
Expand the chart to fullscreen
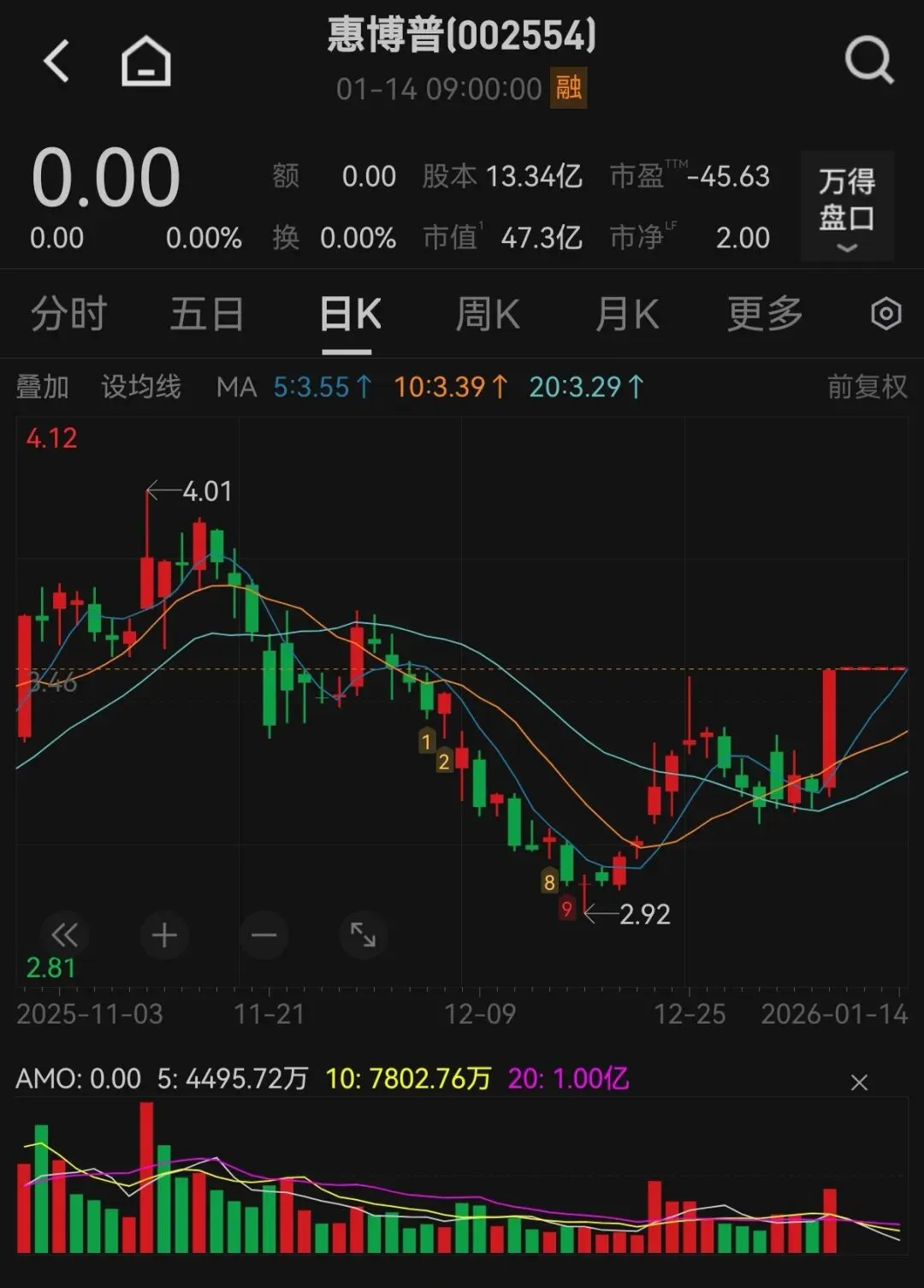(363, 935)
